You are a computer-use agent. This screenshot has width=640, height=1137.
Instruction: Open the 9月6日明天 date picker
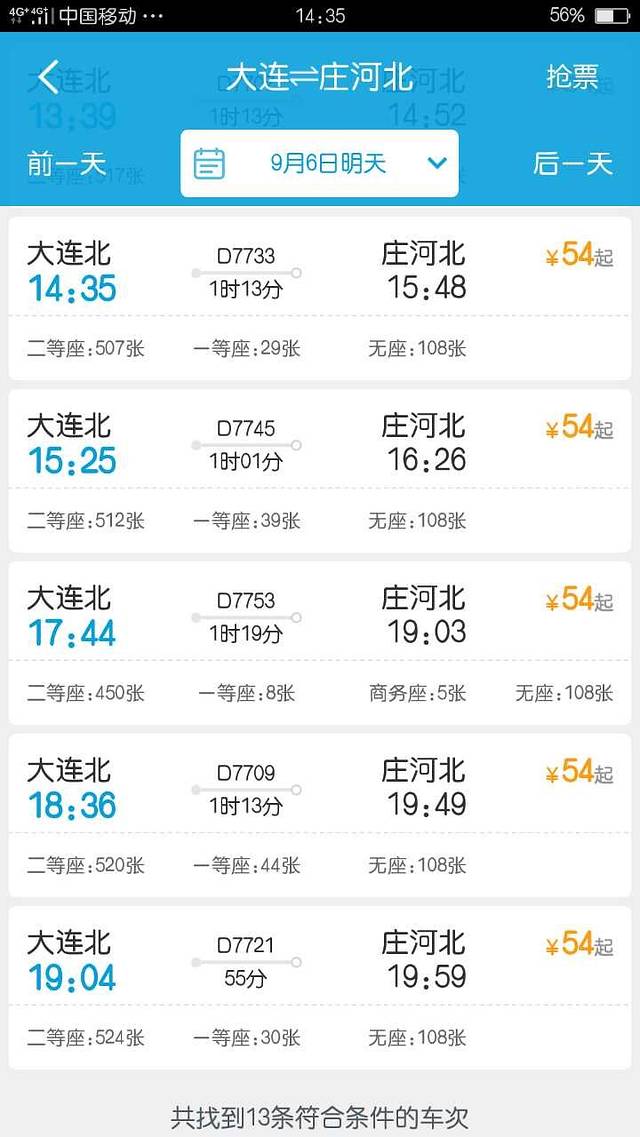[x=319, y=164]
